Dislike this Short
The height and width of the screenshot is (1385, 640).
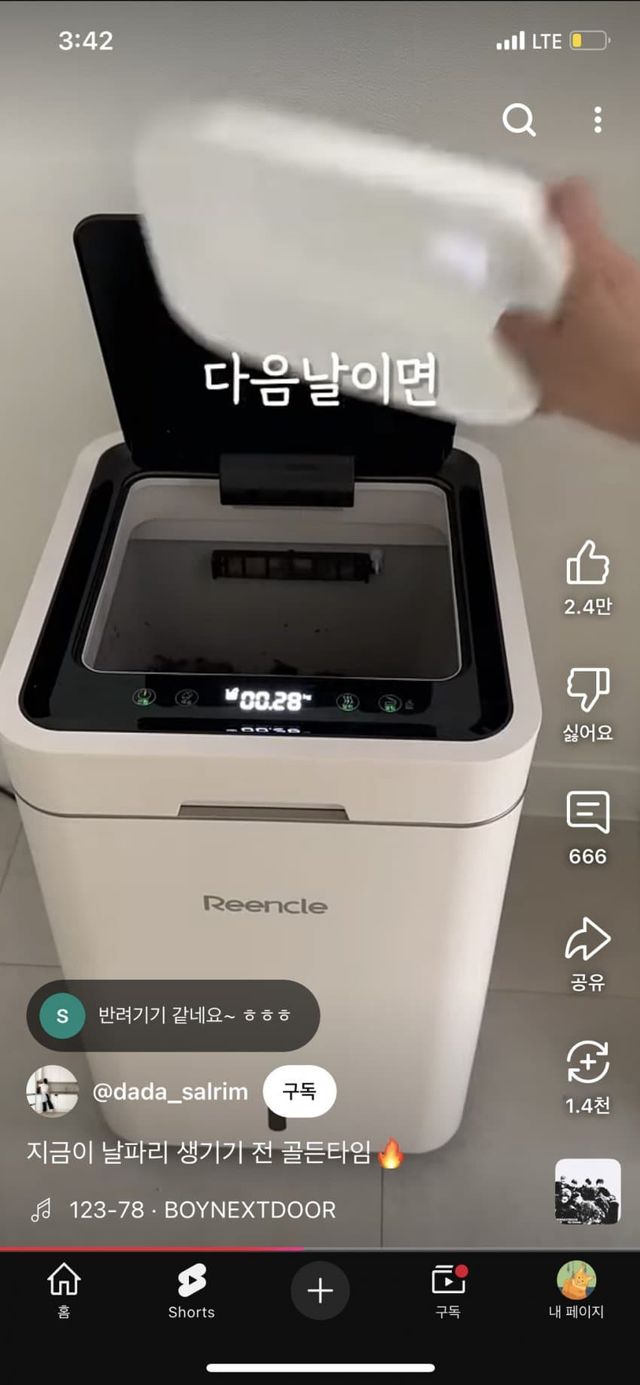tap(587, 690)
